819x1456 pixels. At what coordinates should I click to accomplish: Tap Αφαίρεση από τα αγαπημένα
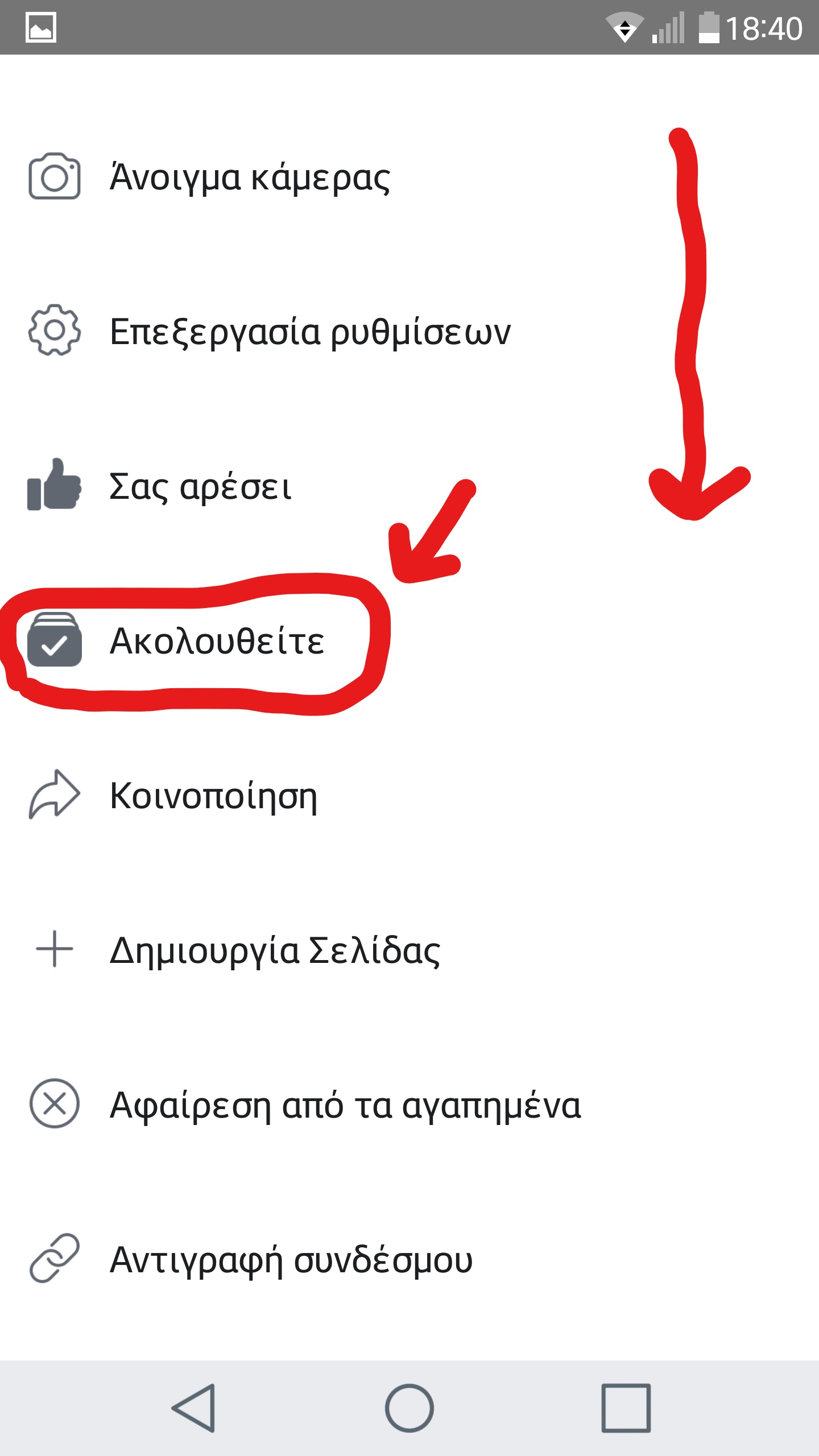tap(409, 1105)
